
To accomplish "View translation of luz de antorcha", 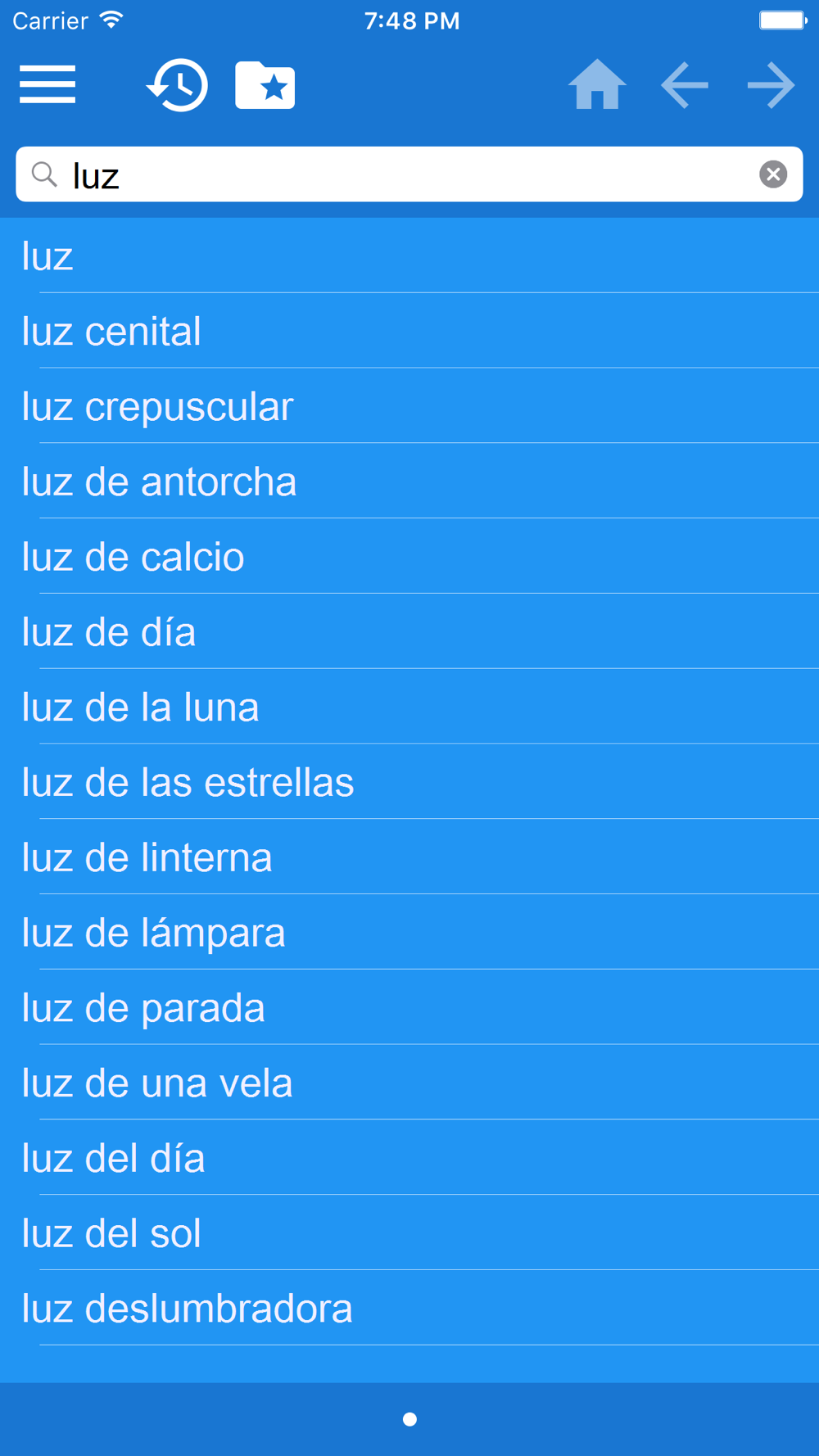I will coord(409,482).
